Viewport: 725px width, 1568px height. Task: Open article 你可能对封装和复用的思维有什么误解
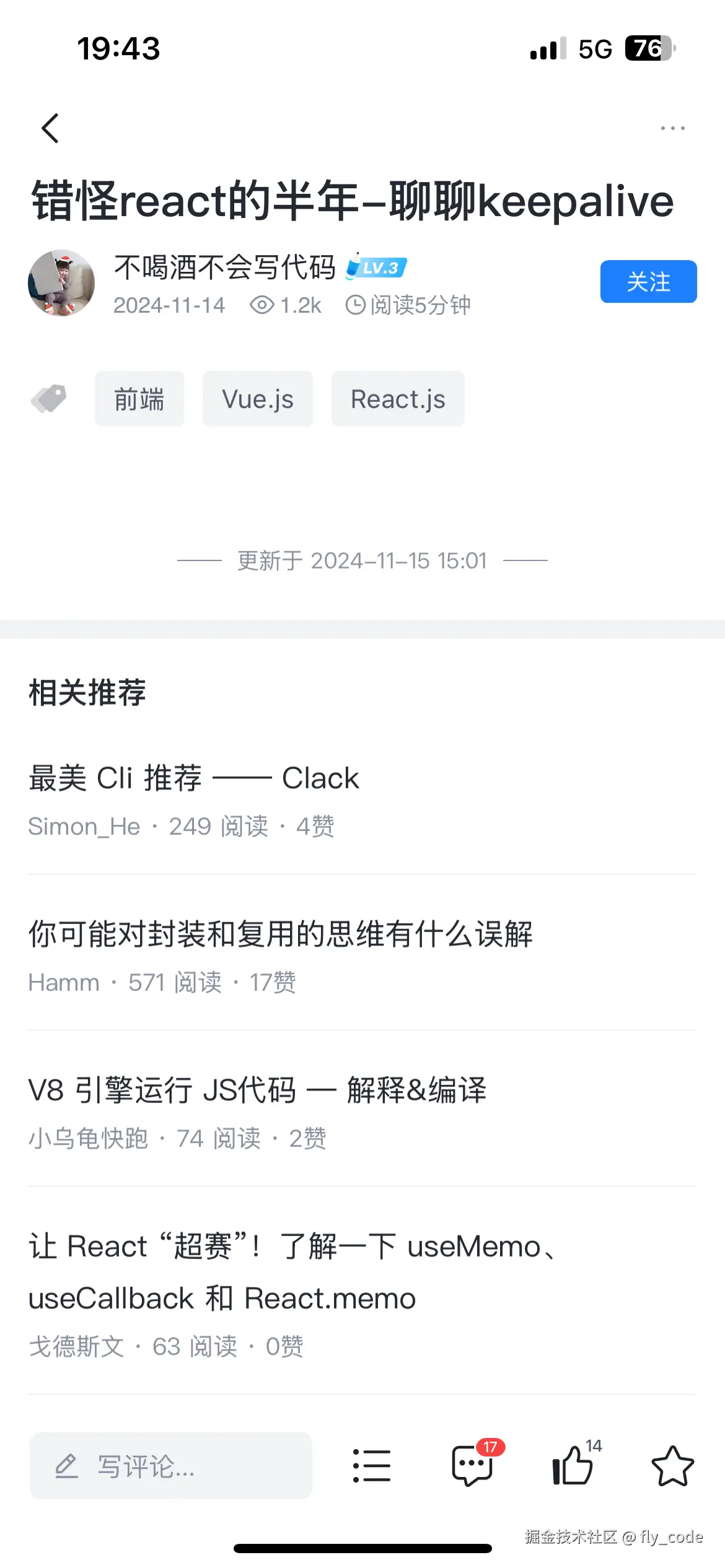280,934
